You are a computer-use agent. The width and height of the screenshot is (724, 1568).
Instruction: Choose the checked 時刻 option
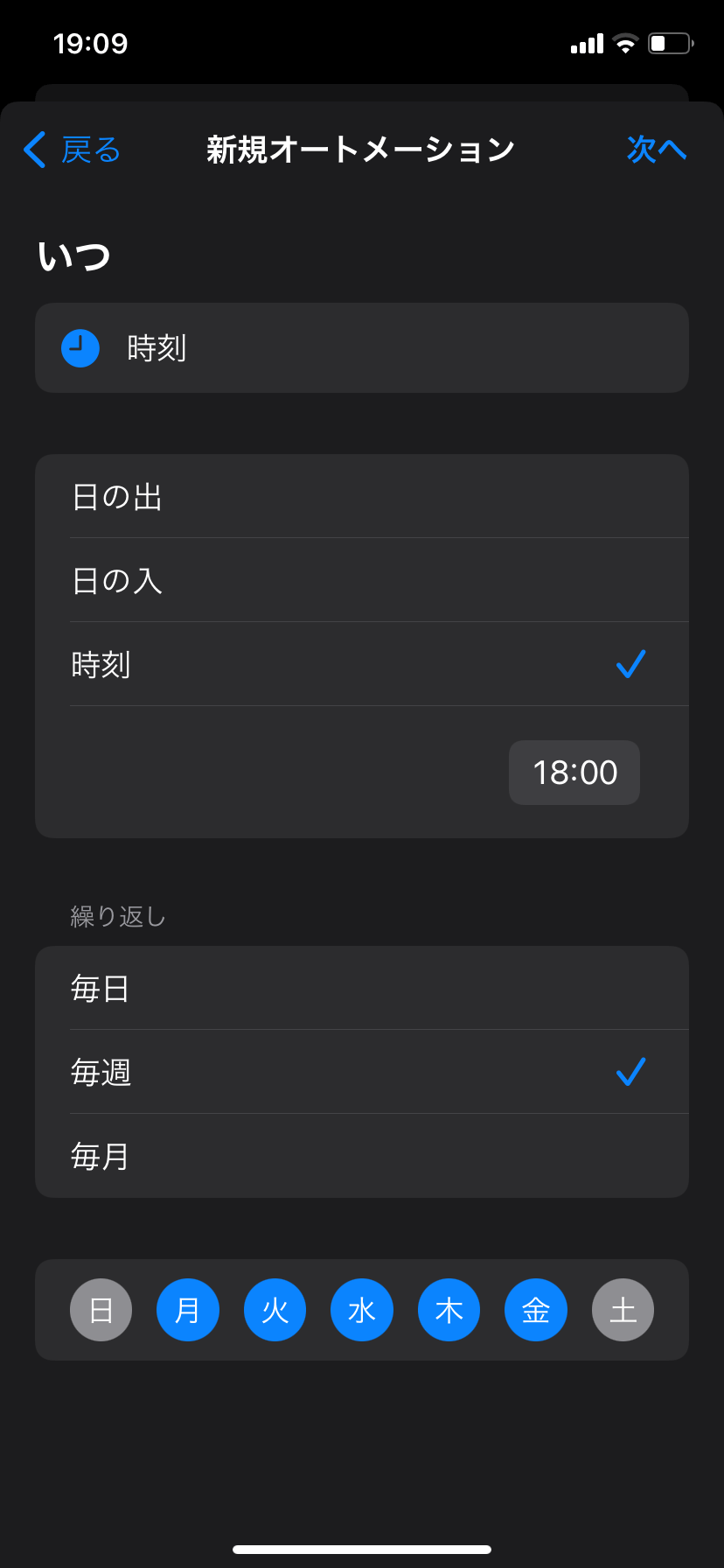coord(362,664)
